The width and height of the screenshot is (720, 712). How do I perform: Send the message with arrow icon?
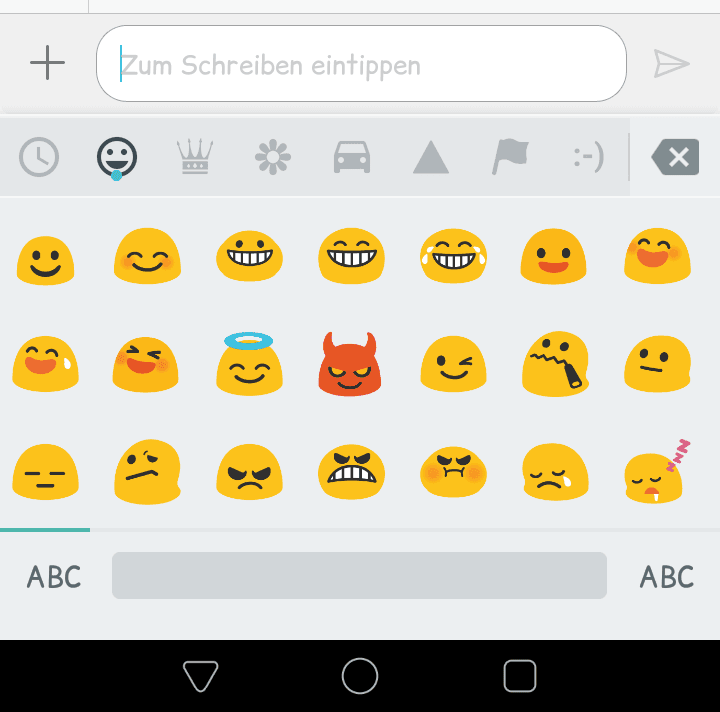[x=671, y=64]
